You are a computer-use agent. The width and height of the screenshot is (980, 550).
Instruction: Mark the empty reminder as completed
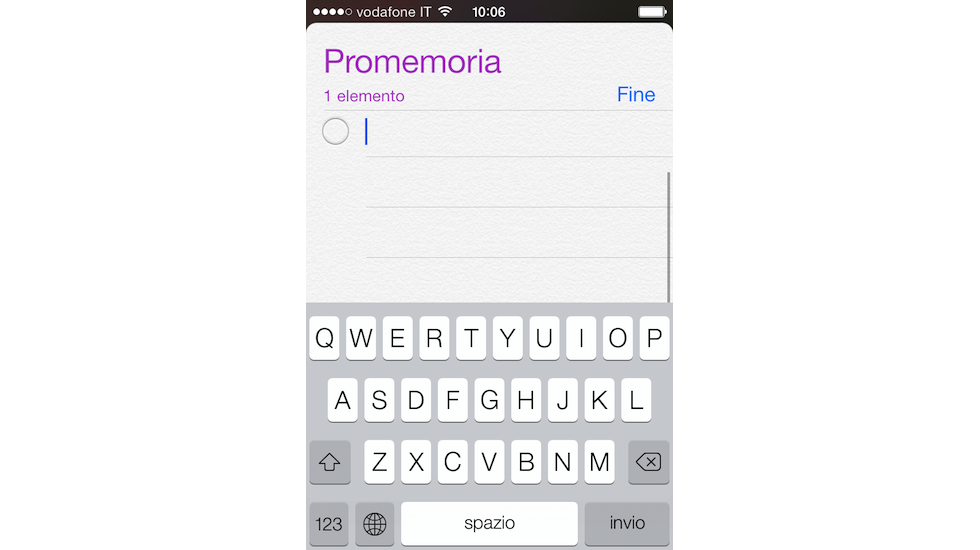(335, 131)
